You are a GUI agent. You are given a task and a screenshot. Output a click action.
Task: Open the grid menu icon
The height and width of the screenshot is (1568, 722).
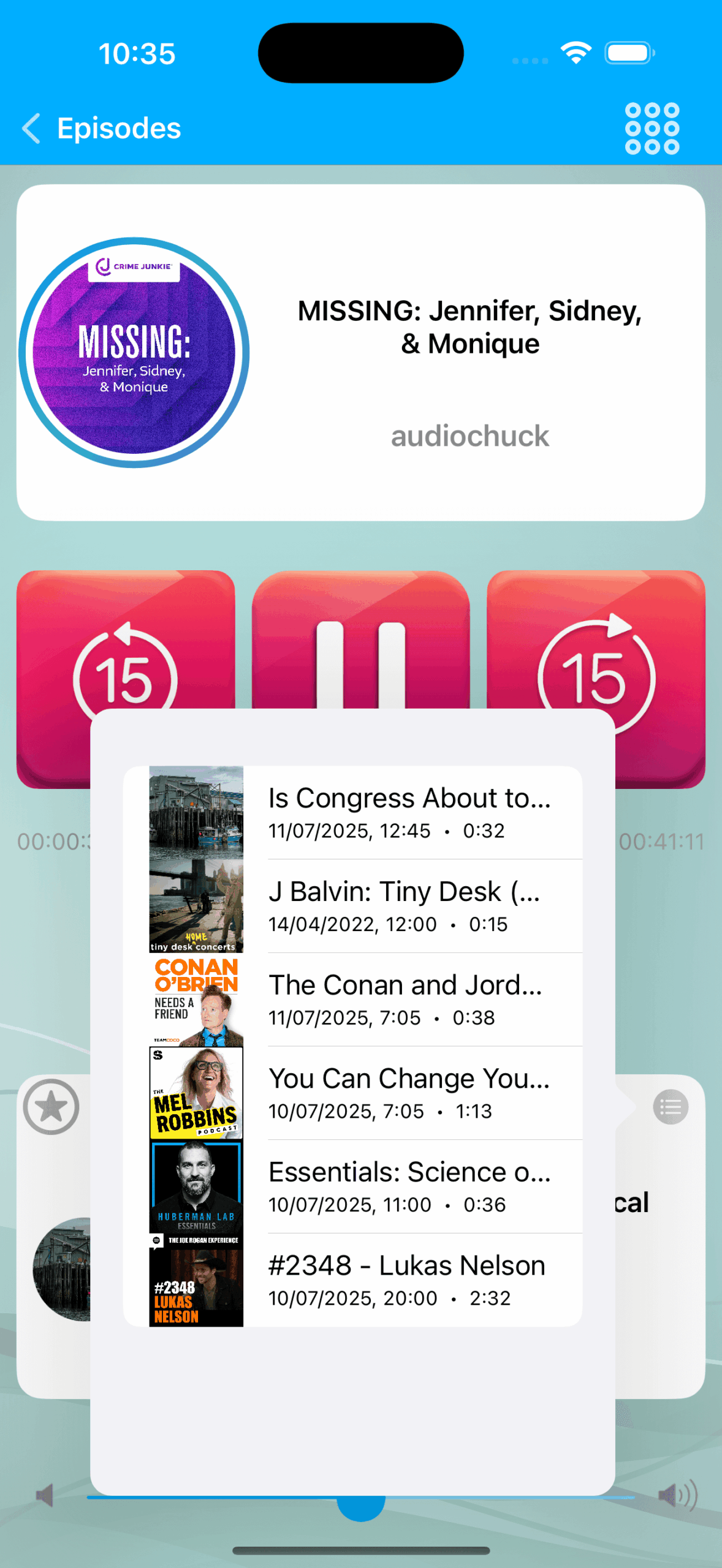click(x=652, y=129)
